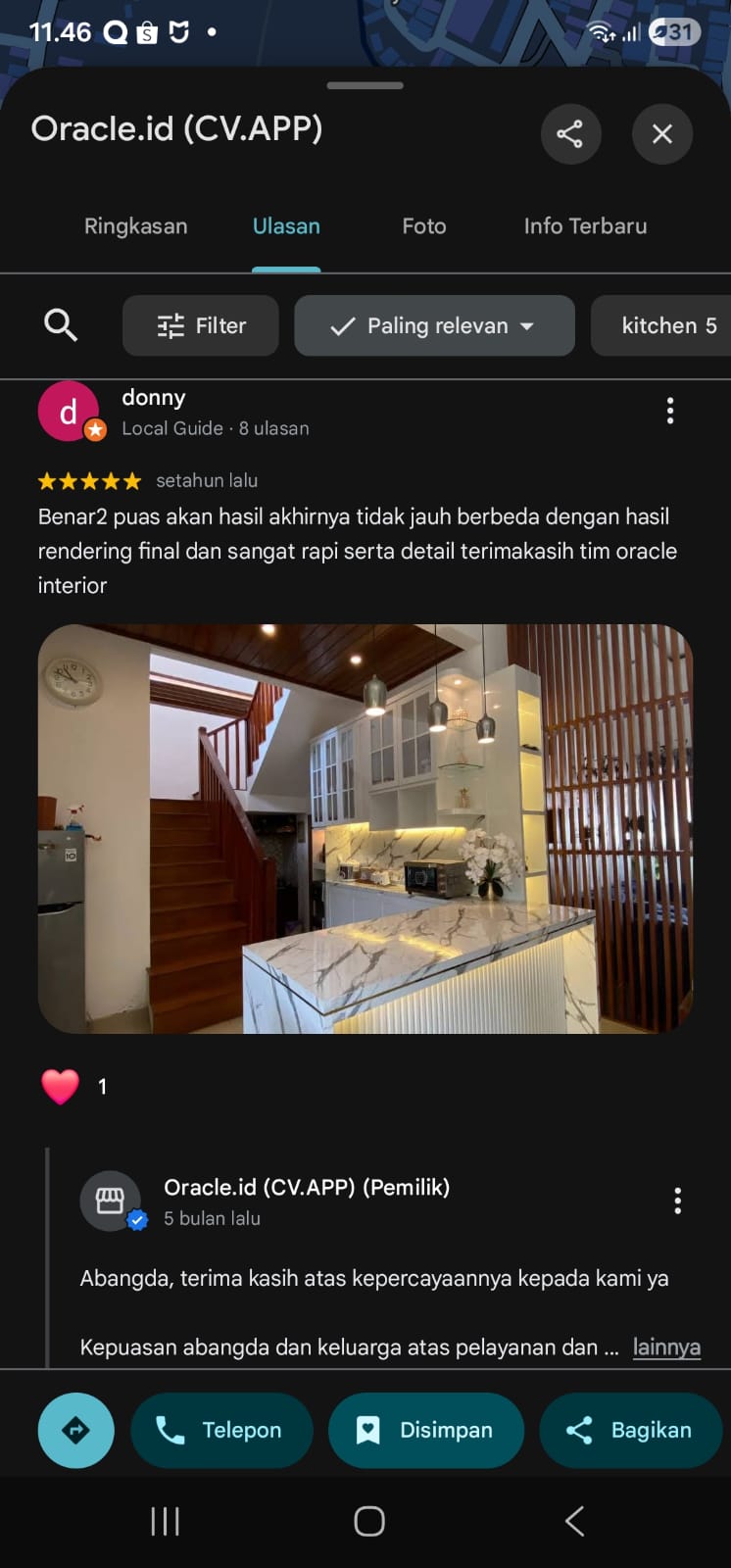
Task: Expand the owner's reply with lainnya
Action: click(666, 1347)
